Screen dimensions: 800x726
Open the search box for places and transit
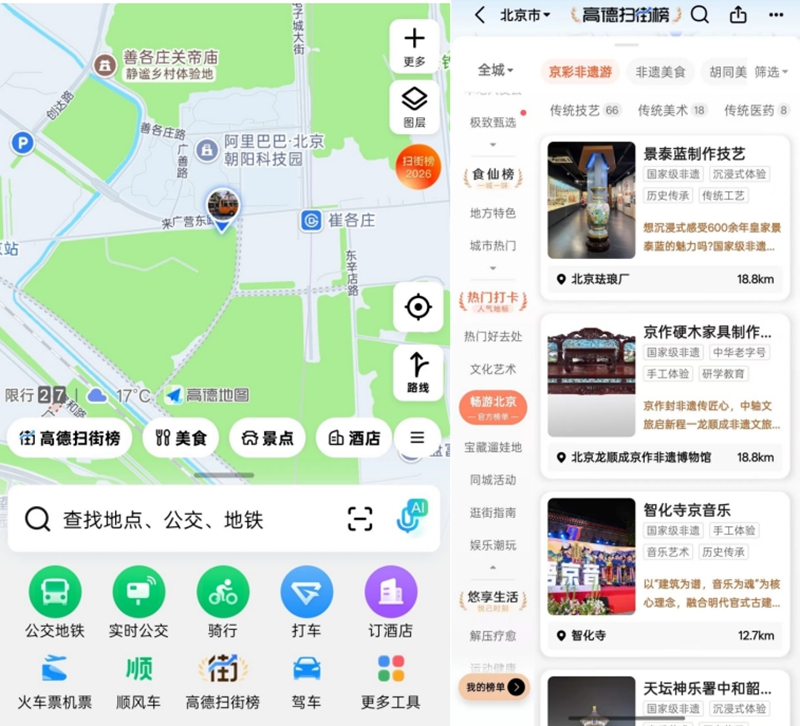(x=180, y=520)
